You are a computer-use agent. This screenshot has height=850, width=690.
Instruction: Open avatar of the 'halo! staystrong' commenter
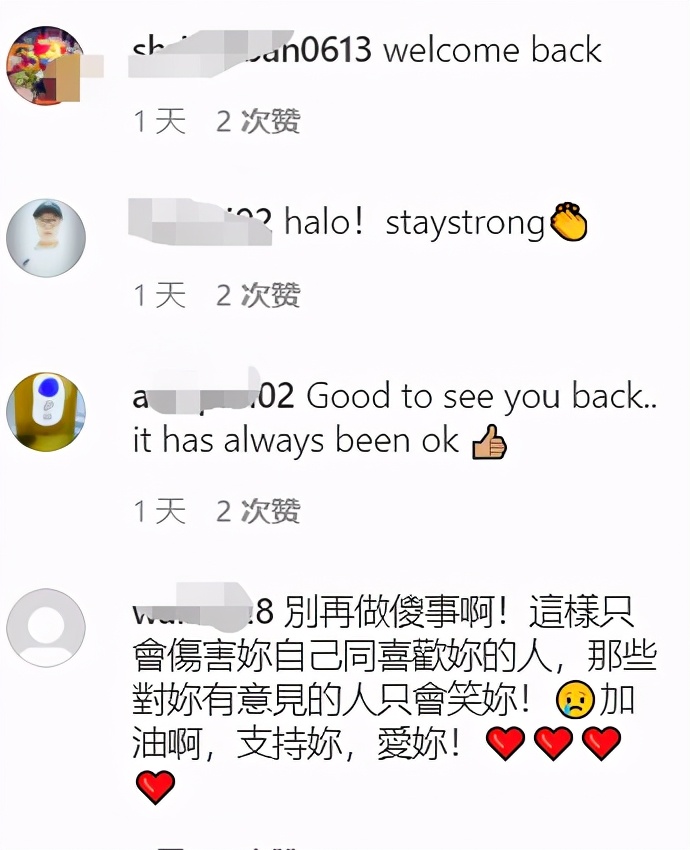coord(46,238)
